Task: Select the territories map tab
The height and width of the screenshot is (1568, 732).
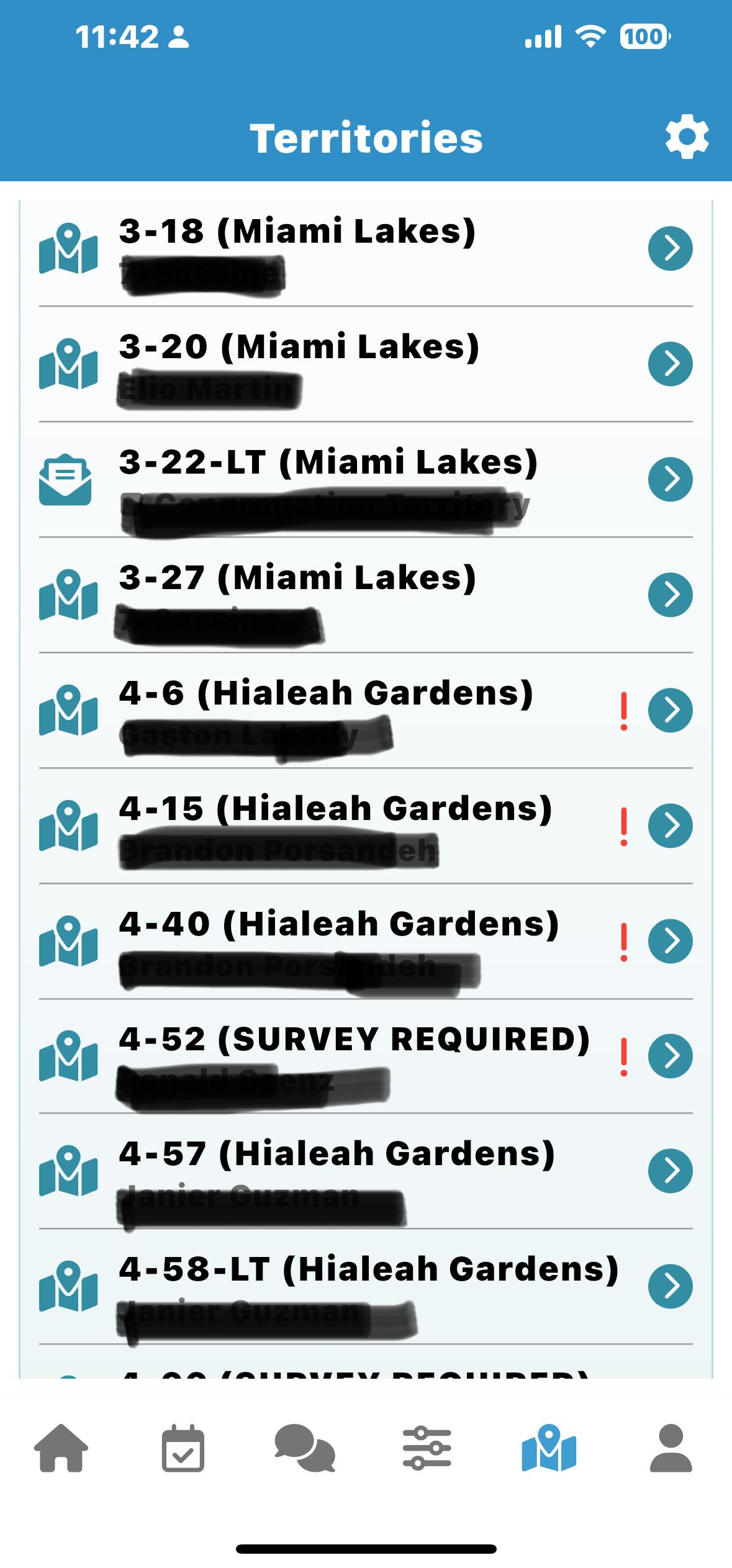Action: [x=549, y=1448]
